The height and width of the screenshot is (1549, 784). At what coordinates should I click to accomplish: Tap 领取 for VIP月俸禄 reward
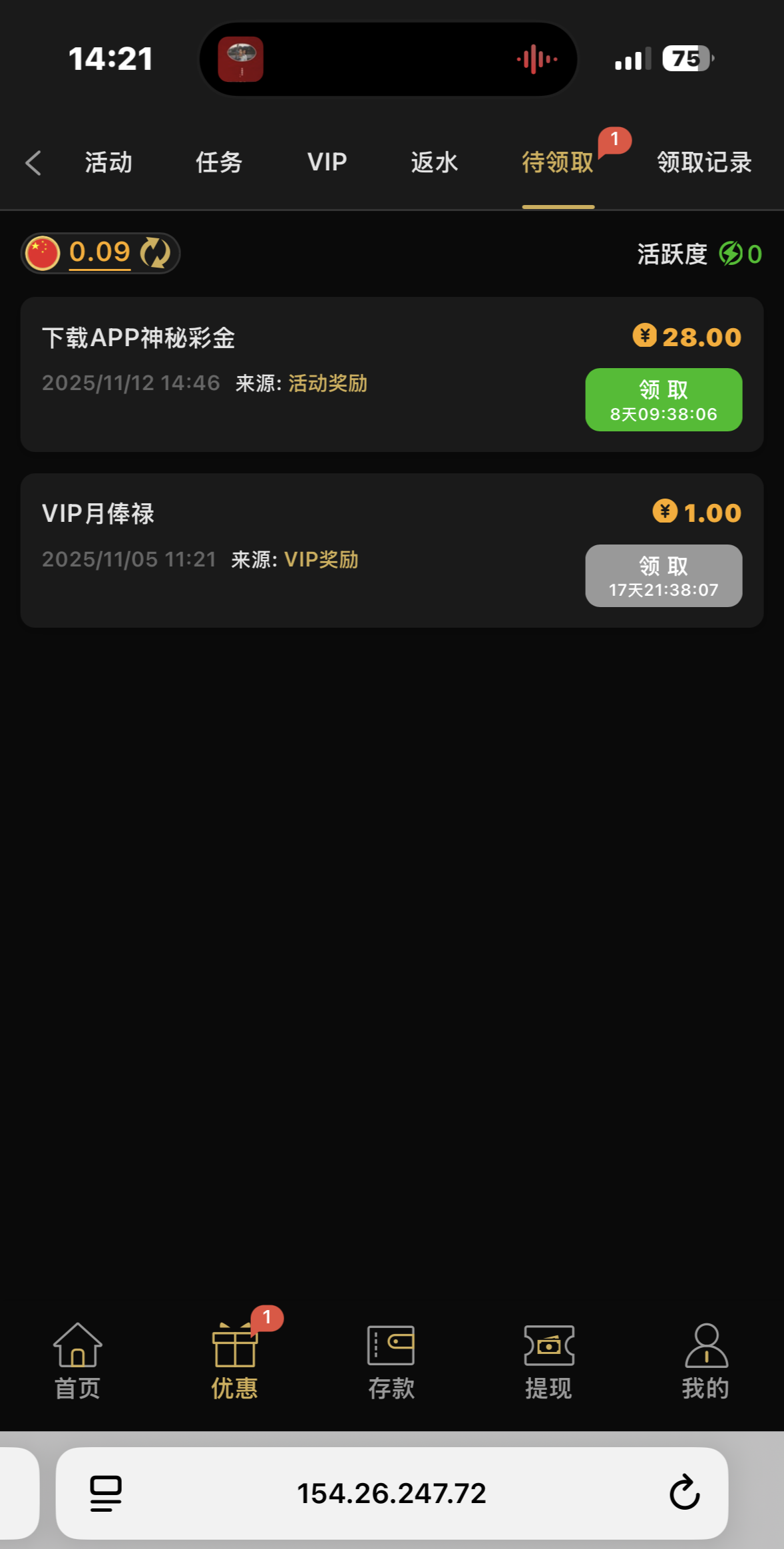click(x=664, y=576)
